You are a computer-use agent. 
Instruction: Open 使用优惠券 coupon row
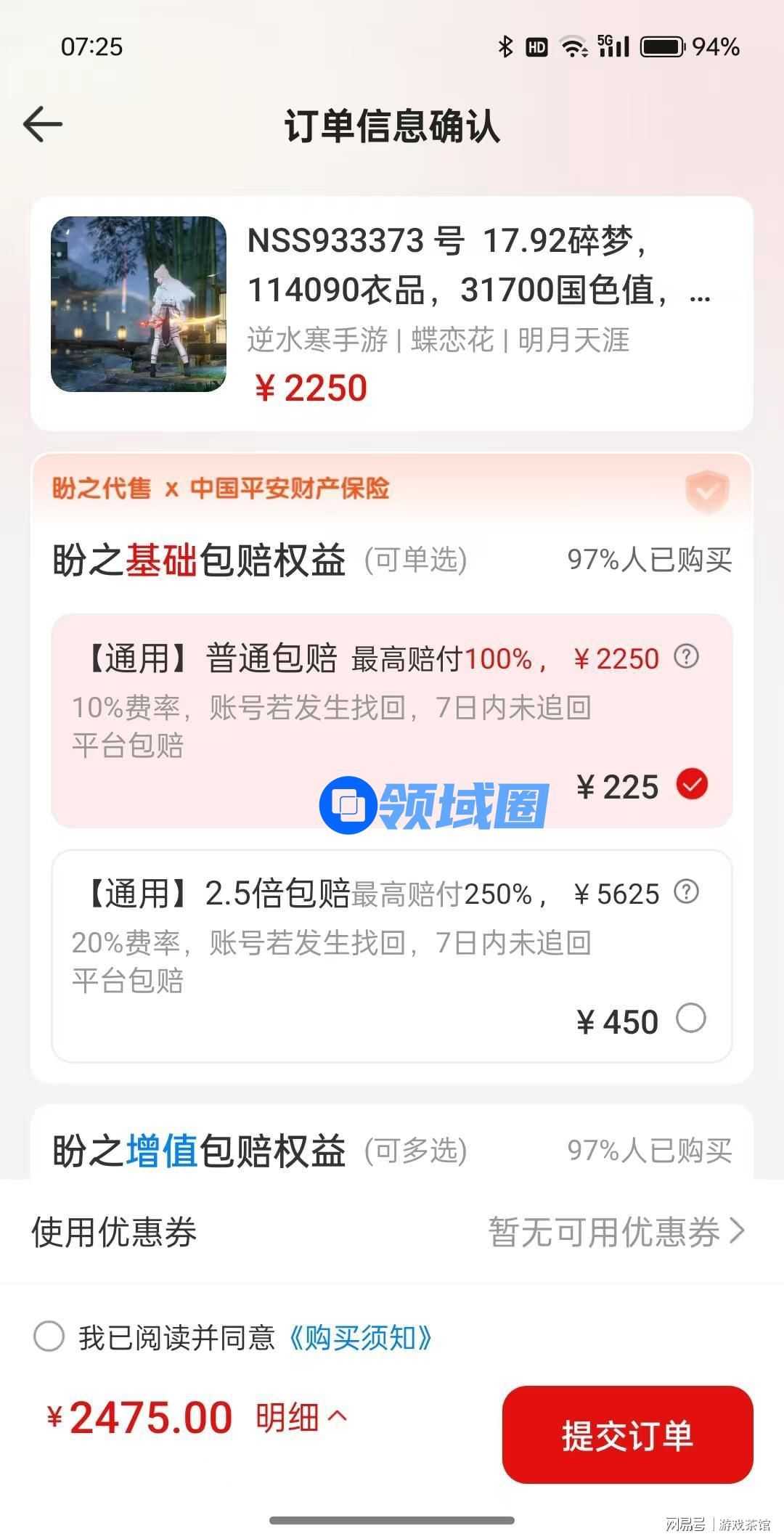pyautogui.click(x=392, y=1232)
